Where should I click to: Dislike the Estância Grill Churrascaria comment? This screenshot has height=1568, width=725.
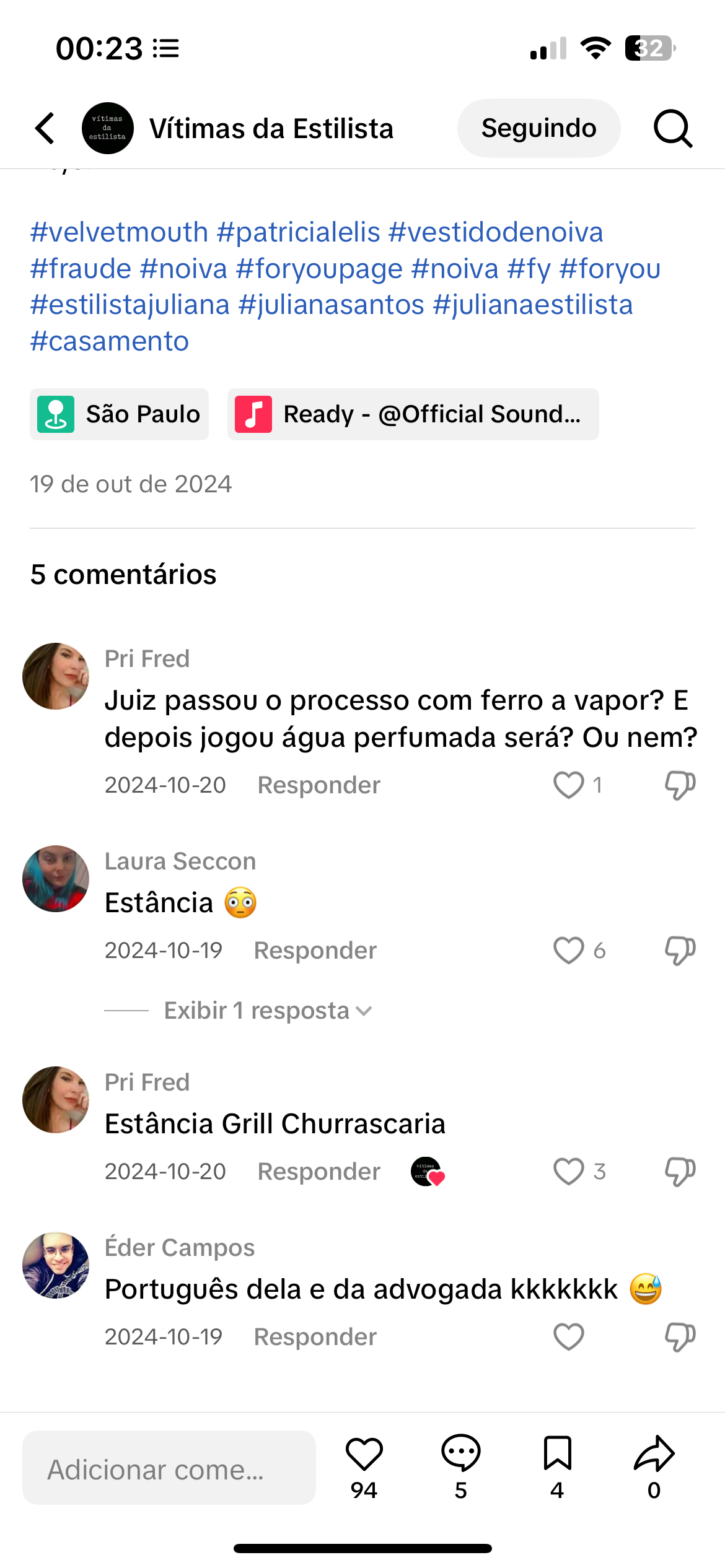tap(680, 1172)
